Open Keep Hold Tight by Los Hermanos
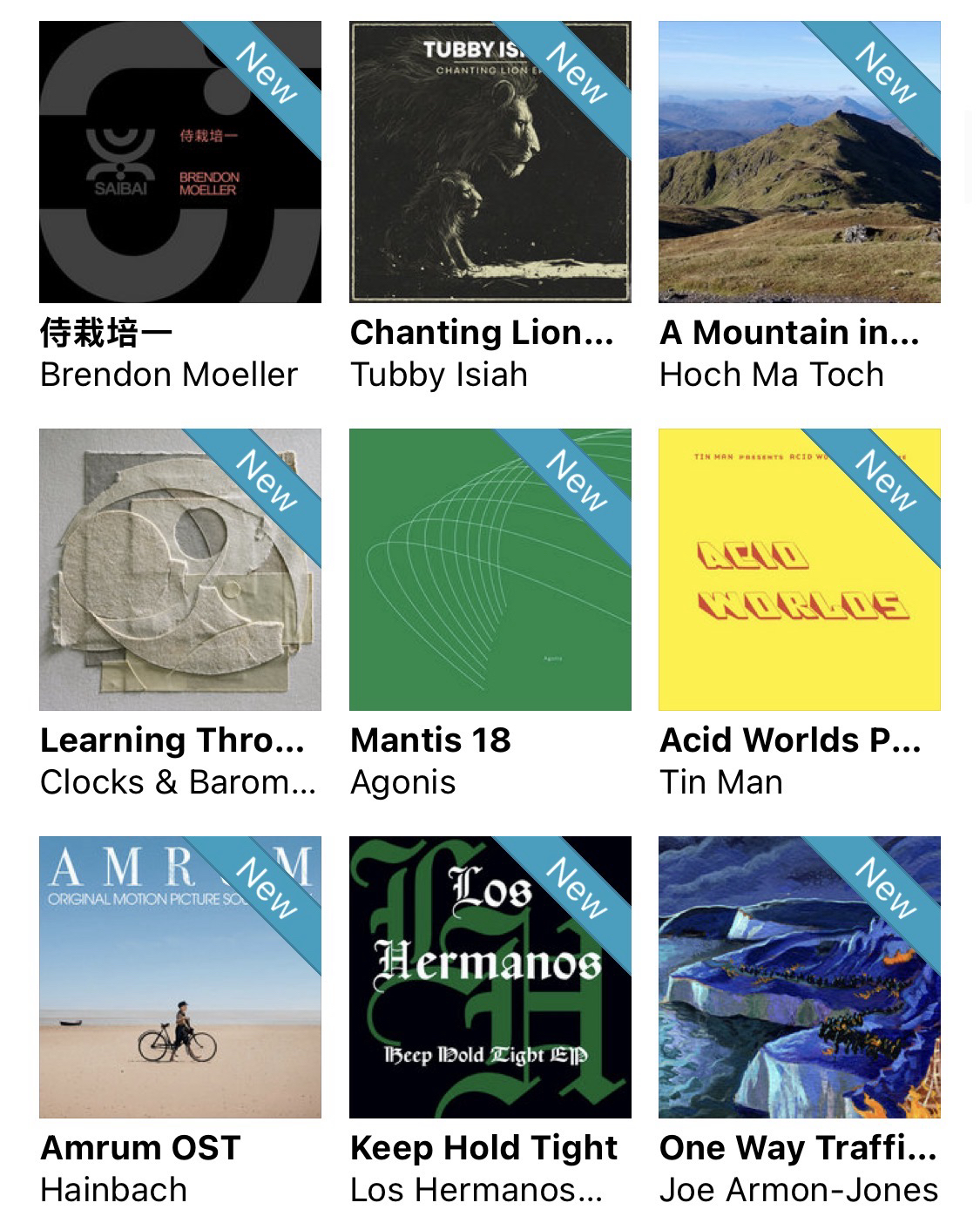980x1223 pixels. tap(490, 976)
